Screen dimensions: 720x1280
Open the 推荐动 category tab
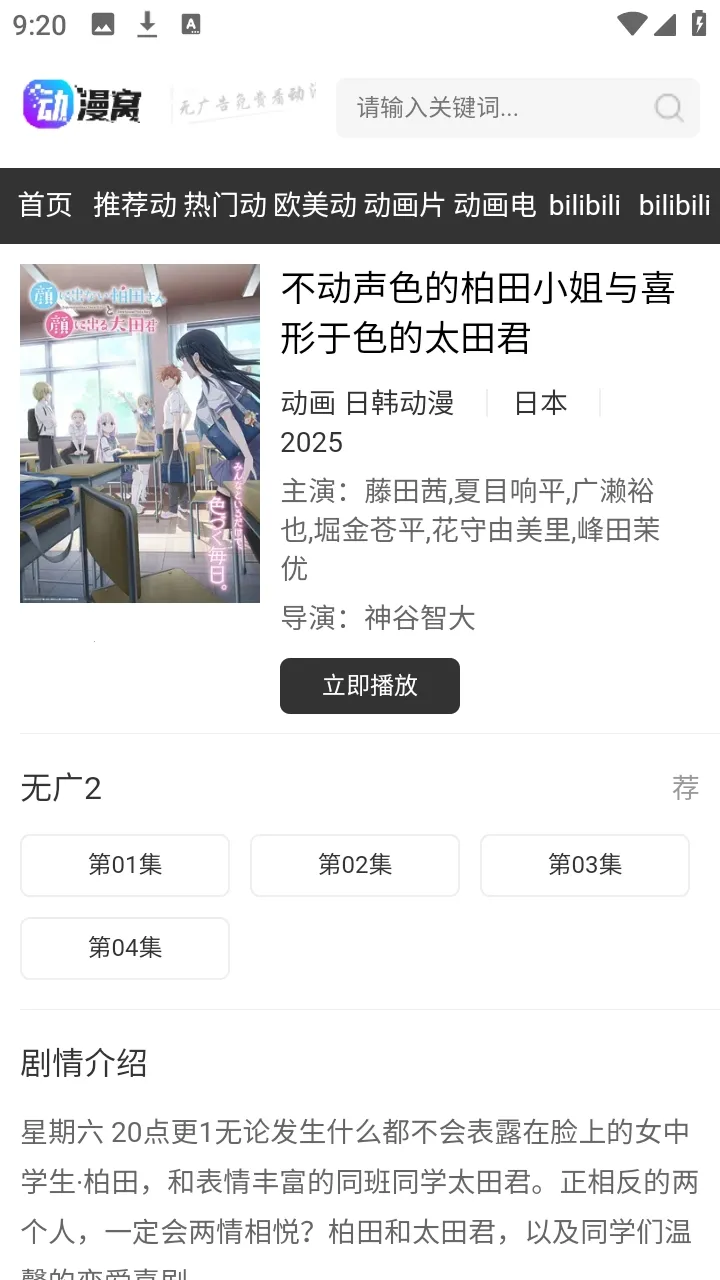134,206
